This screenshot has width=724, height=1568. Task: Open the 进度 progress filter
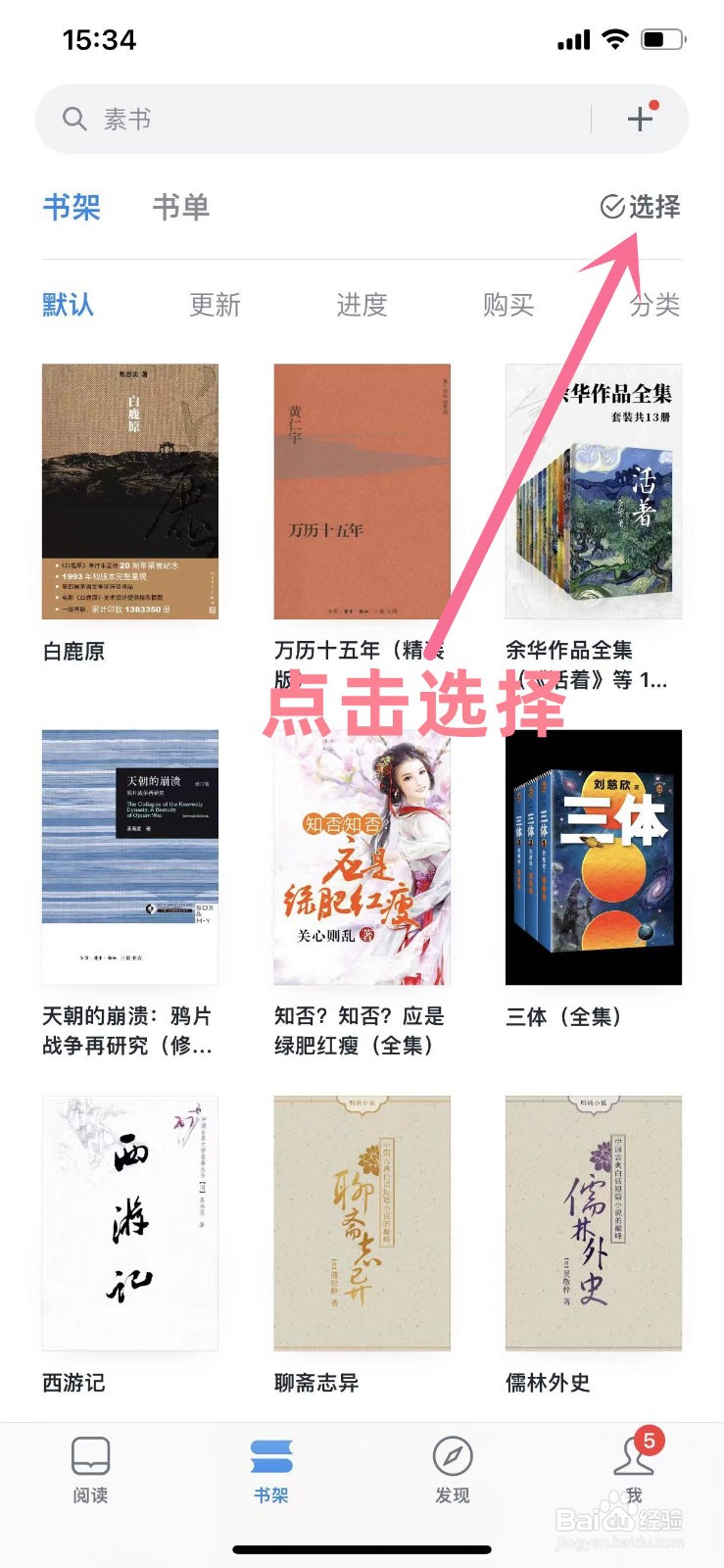pos(362,305)
